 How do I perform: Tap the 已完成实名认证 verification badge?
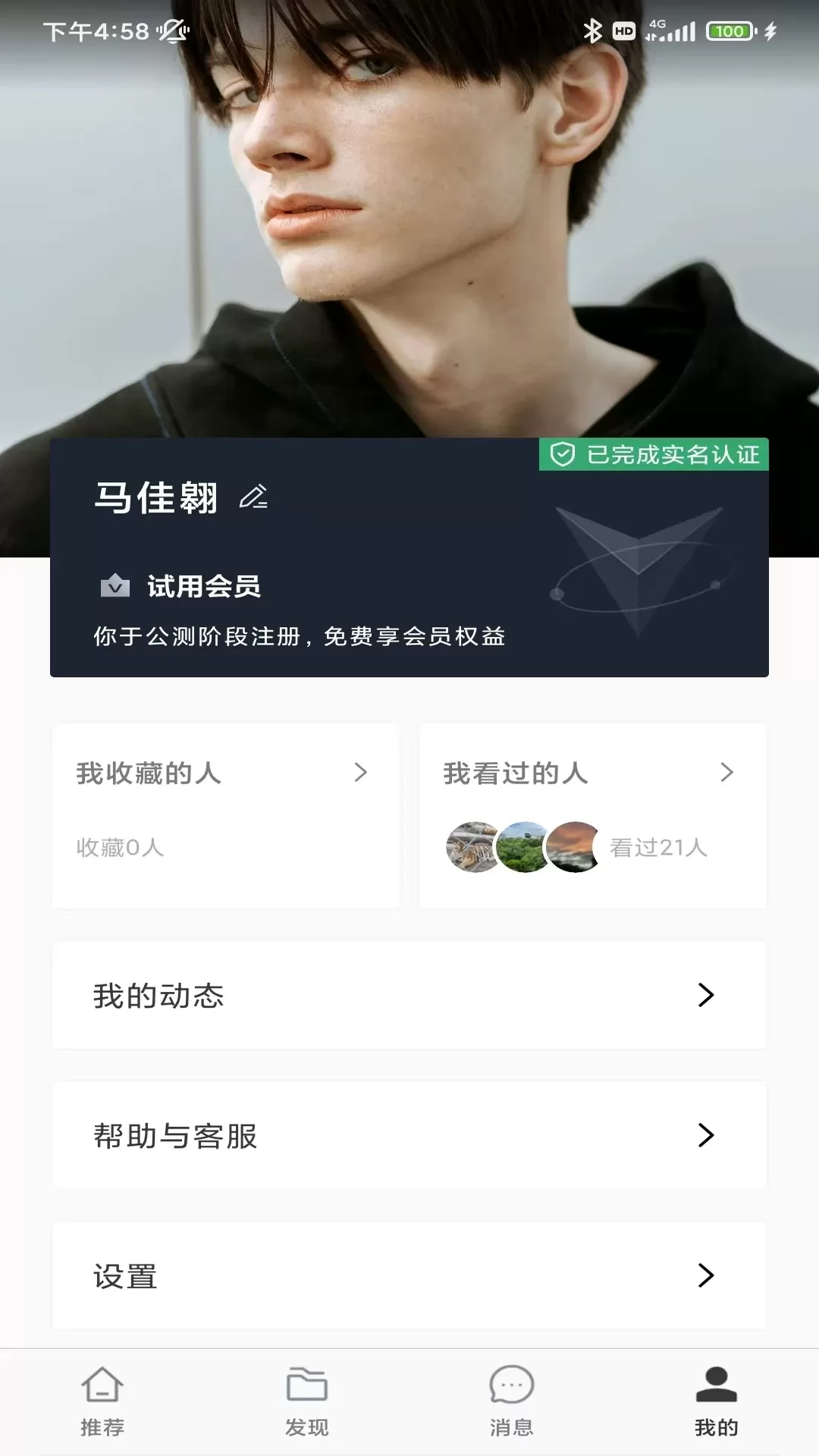point(654,455)
